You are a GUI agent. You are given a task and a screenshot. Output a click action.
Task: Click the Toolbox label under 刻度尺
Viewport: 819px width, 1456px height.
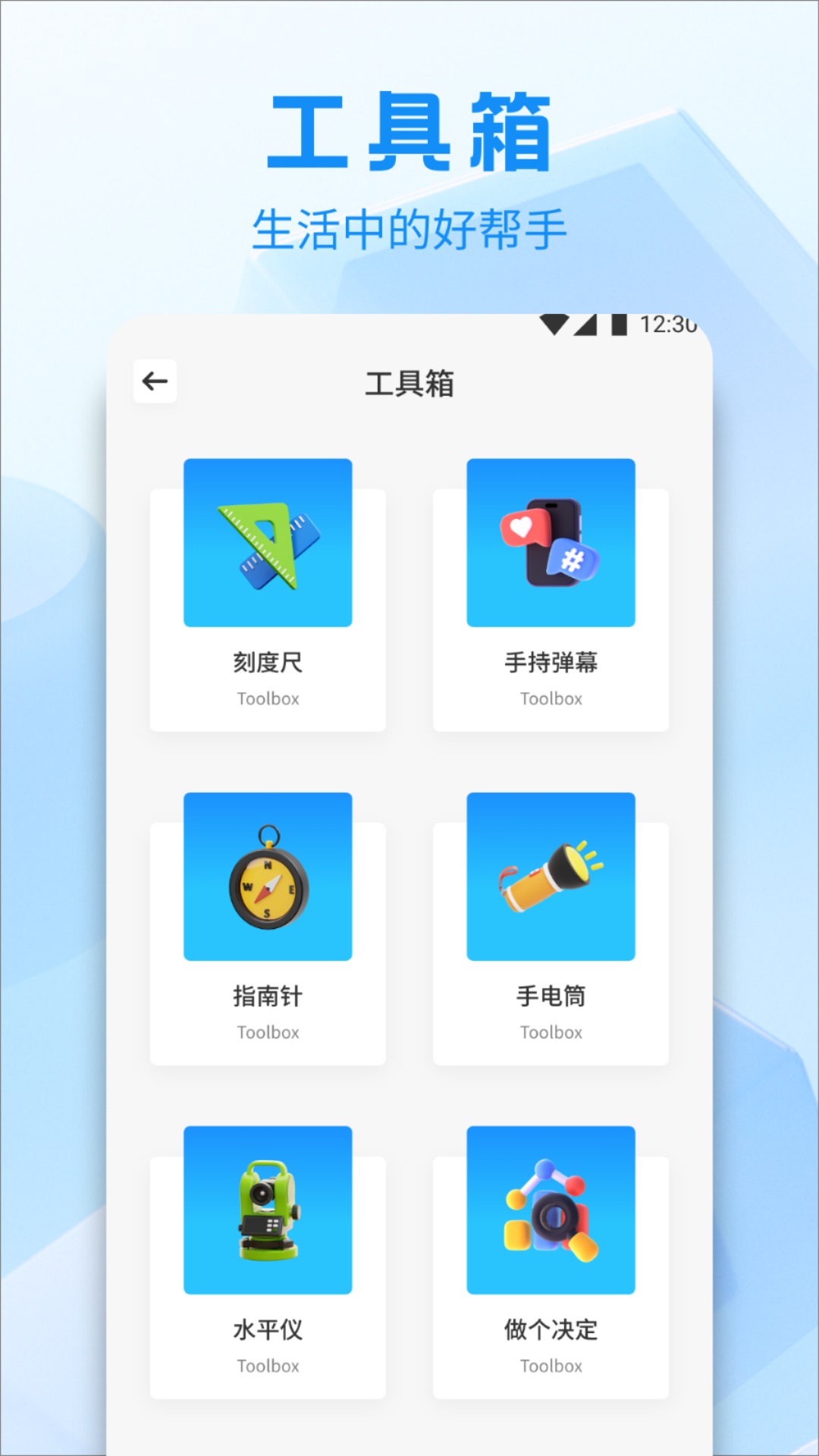pyautogui.click(x=267, y=698)
